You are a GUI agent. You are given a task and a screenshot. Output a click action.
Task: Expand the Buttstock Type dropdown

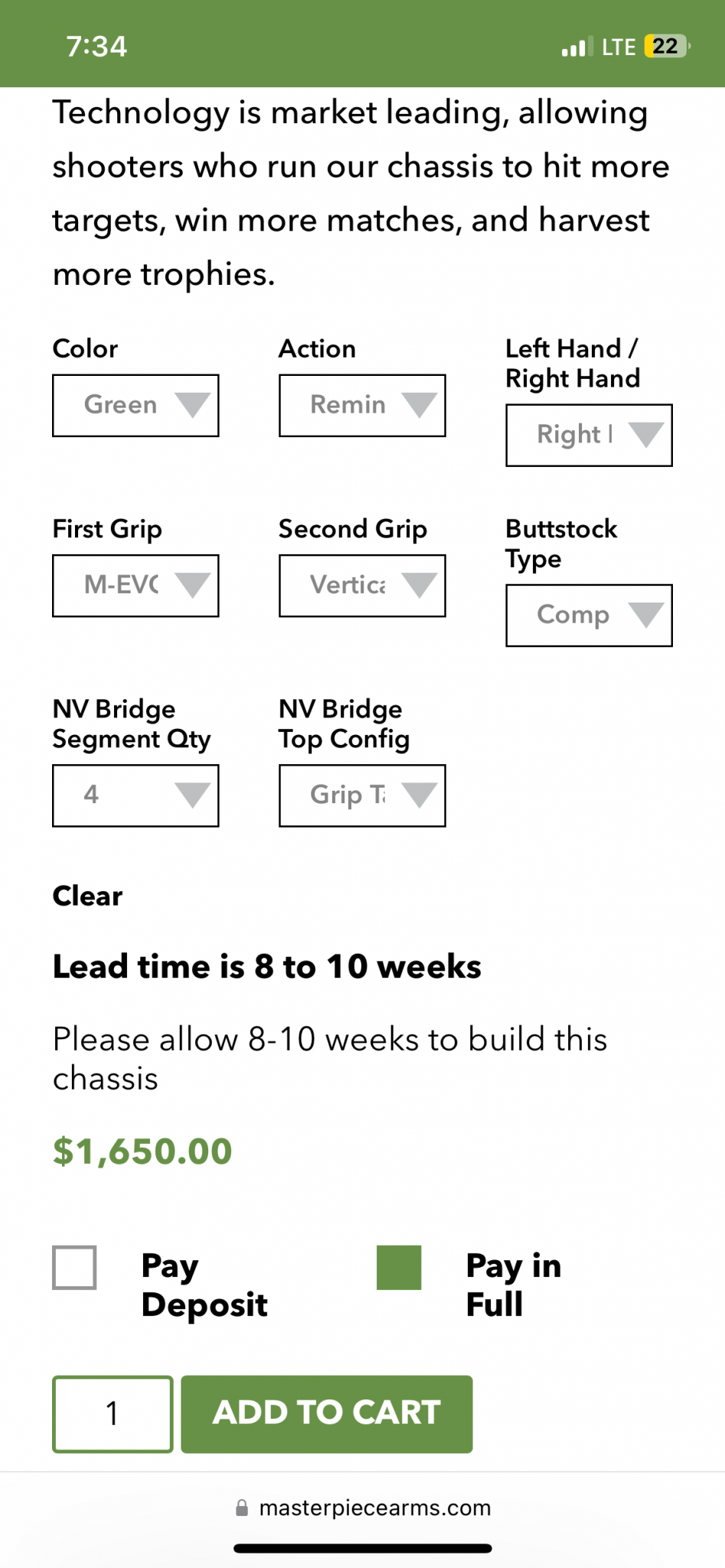coord(589,616)
